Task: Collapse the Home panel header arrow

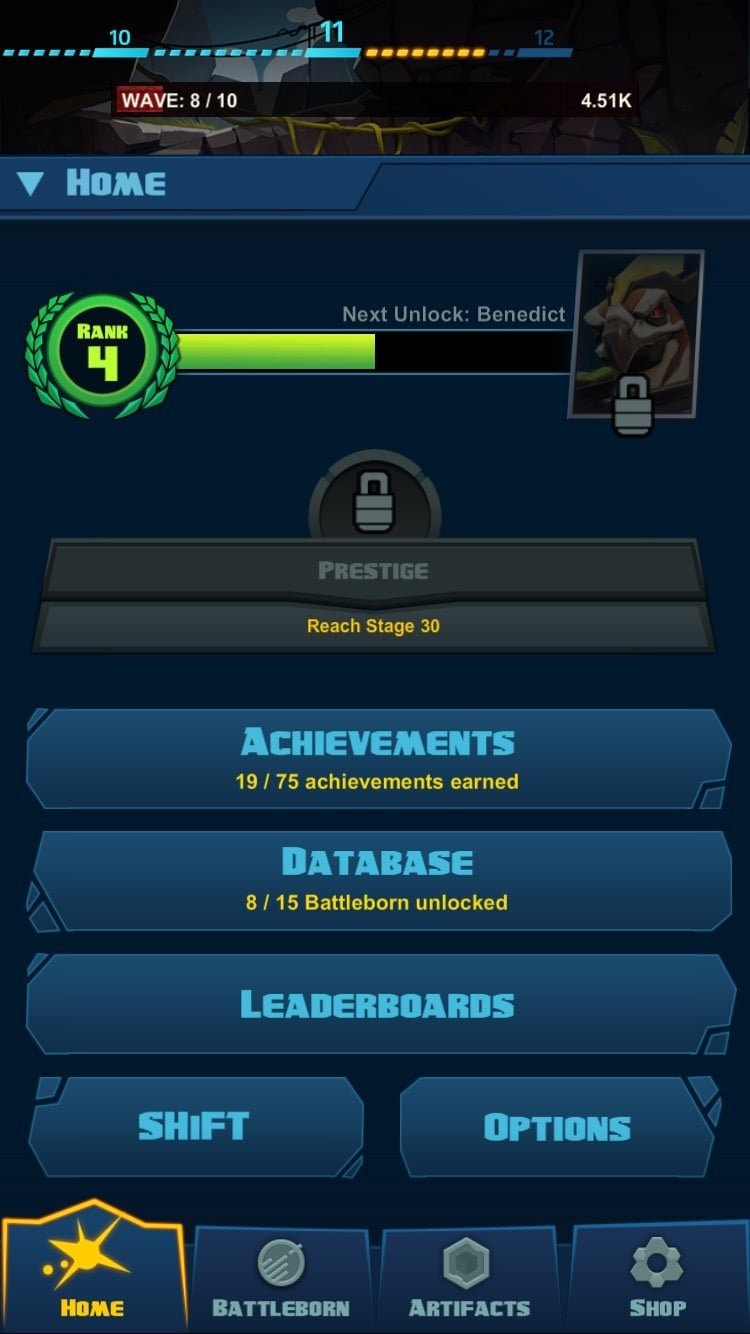Action: 31,184
